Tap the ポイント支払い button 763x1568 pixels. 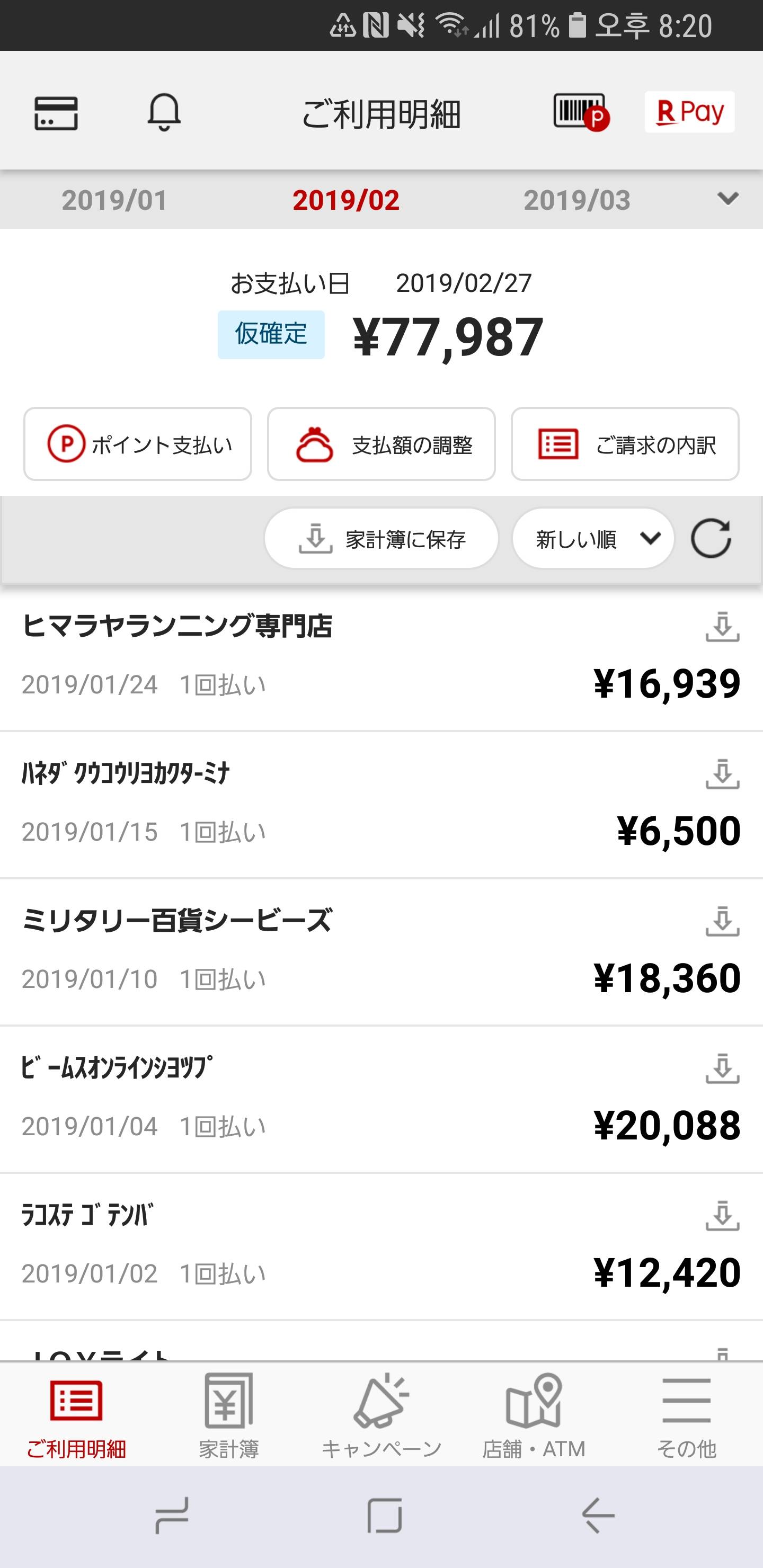coord(138,444)
